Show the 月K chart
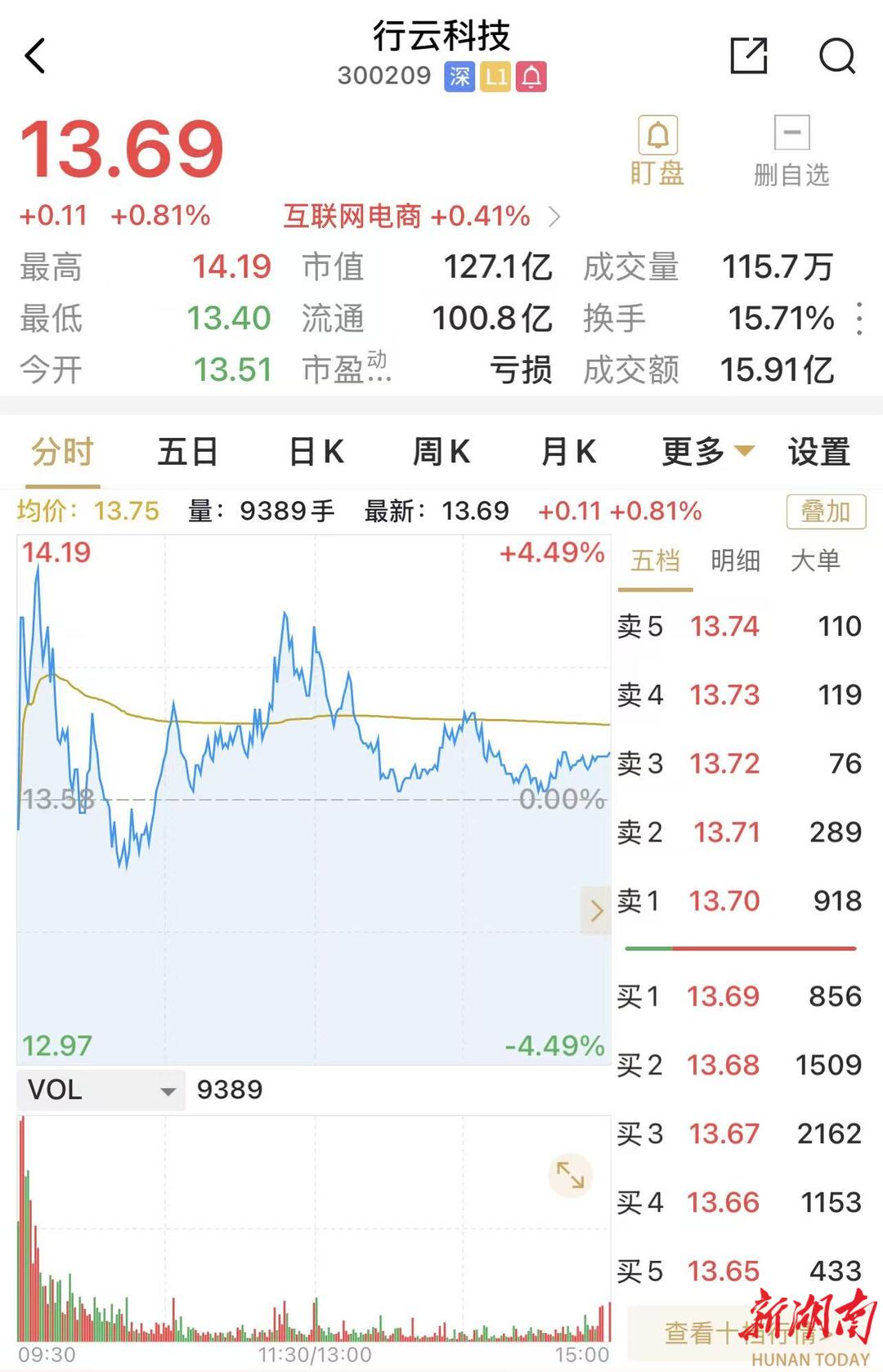Image resolution: width=883 pixels, height=1372 pixels. [568, 452]
